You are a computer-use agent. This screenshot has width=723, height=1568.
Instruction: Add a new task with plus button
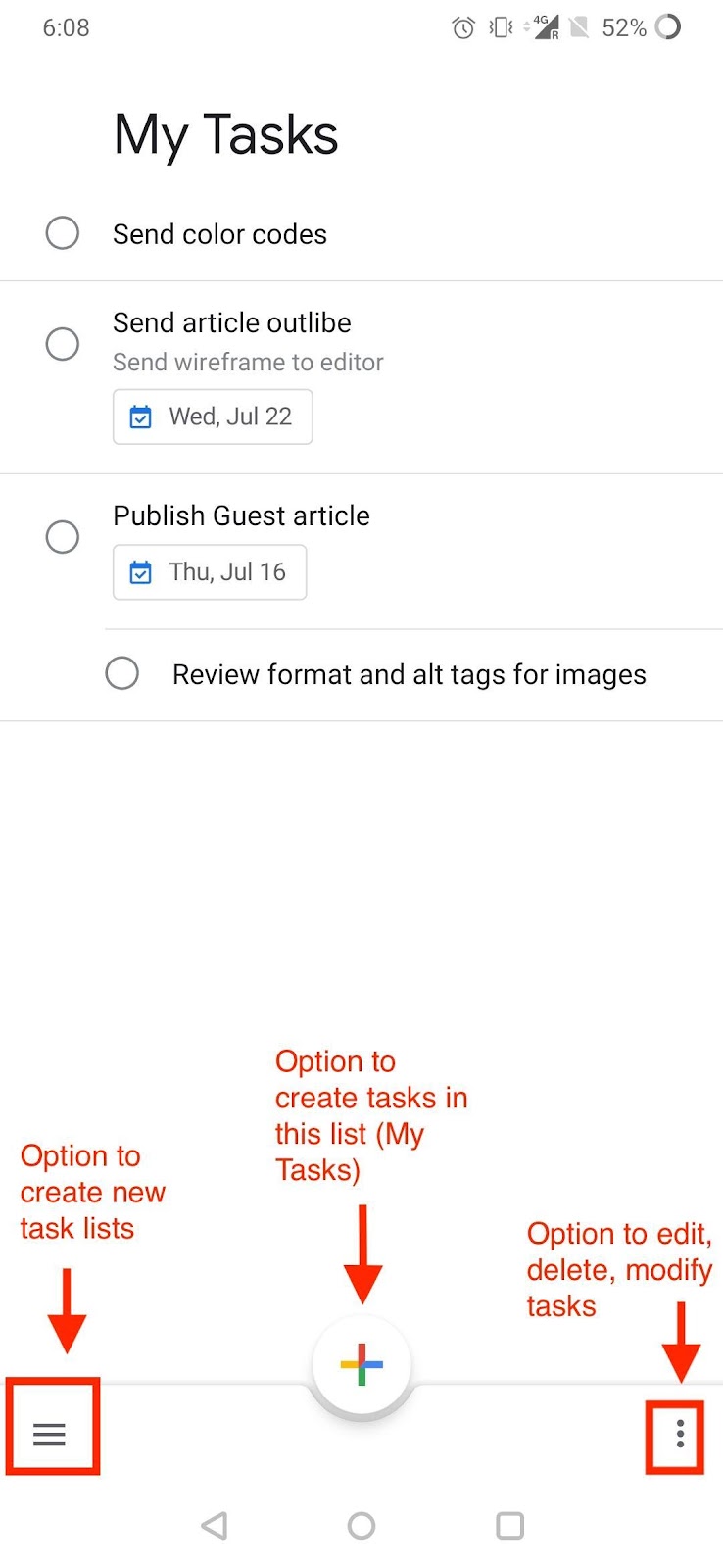click(361, 1364)
